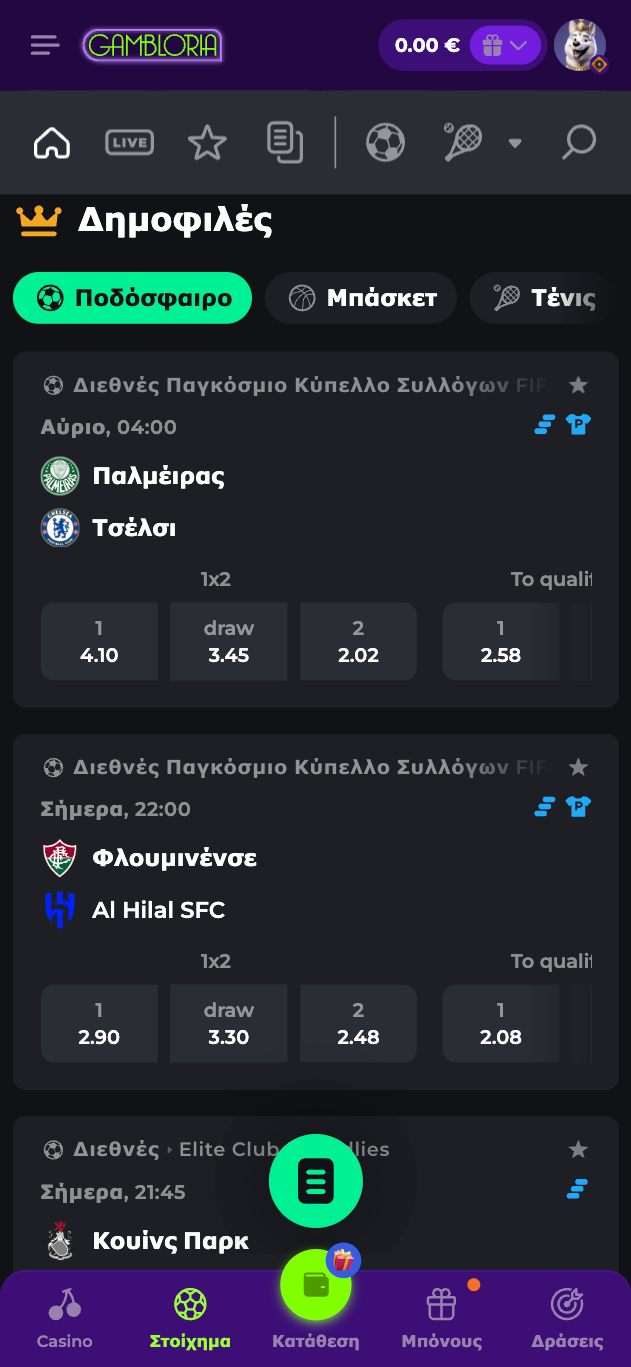The height and width of the screenshot is (1367, 631).
Task: Go to the sportsbook home icon
Action: [x=52, y=143]
